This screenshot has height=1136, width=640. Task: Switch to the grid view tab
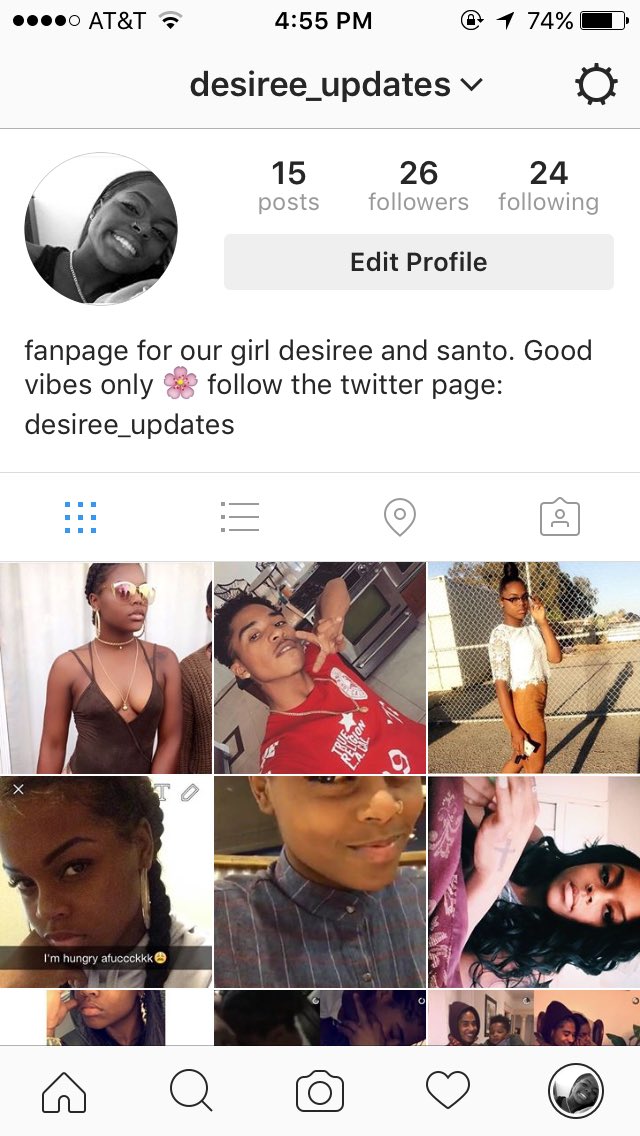coord(80,517)
